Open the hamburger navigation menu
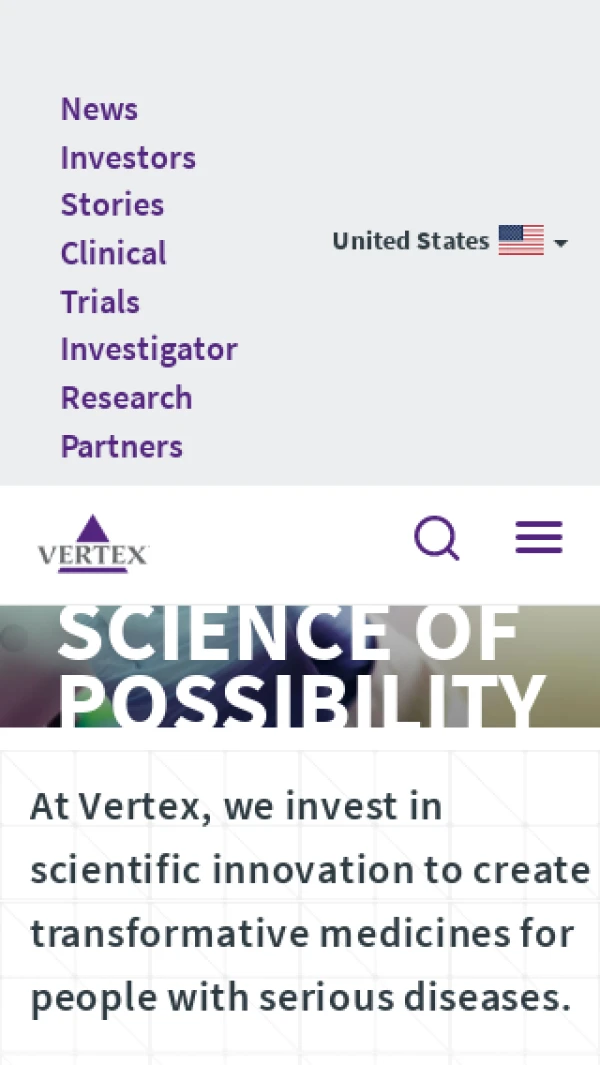 coord(539,538)
